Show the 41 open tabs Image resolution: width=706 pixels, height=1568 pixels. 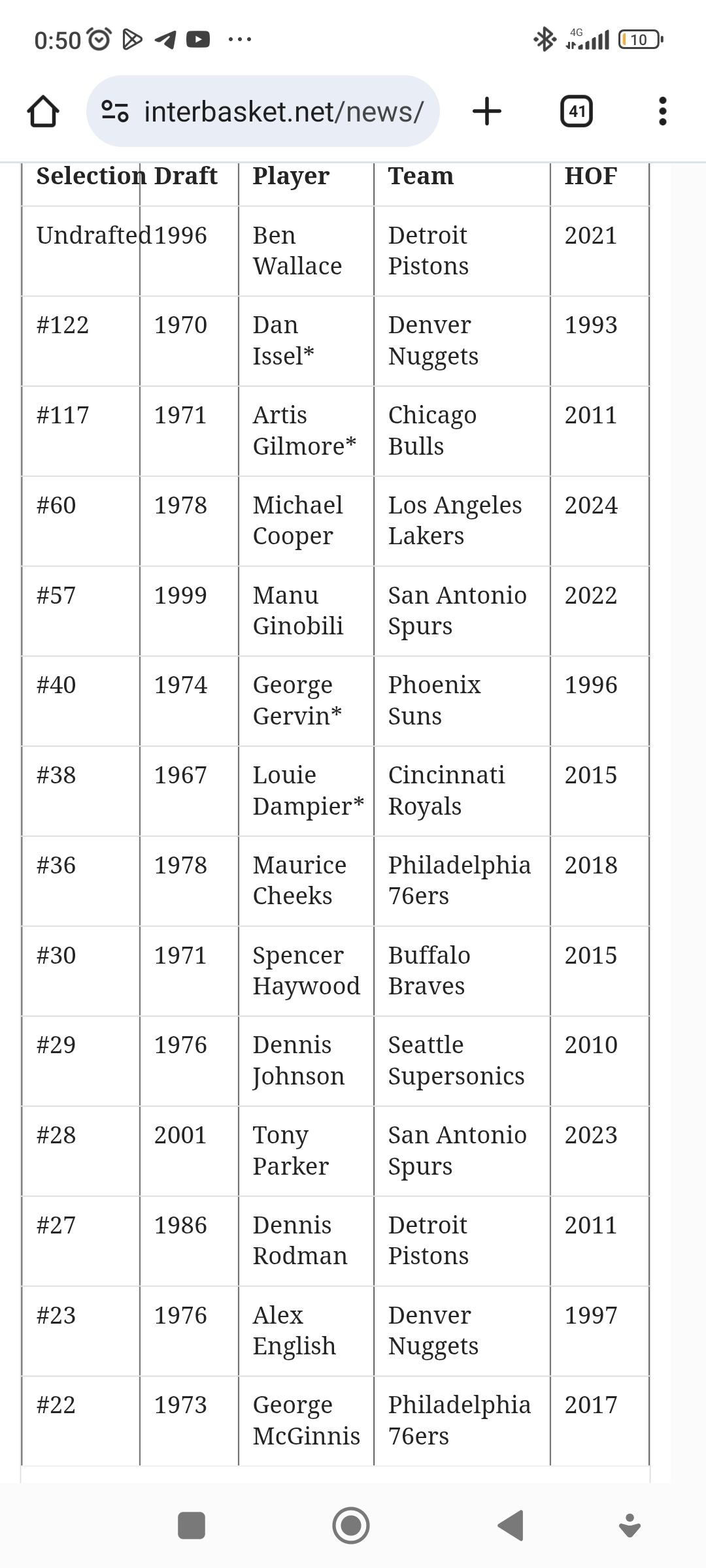576,111
